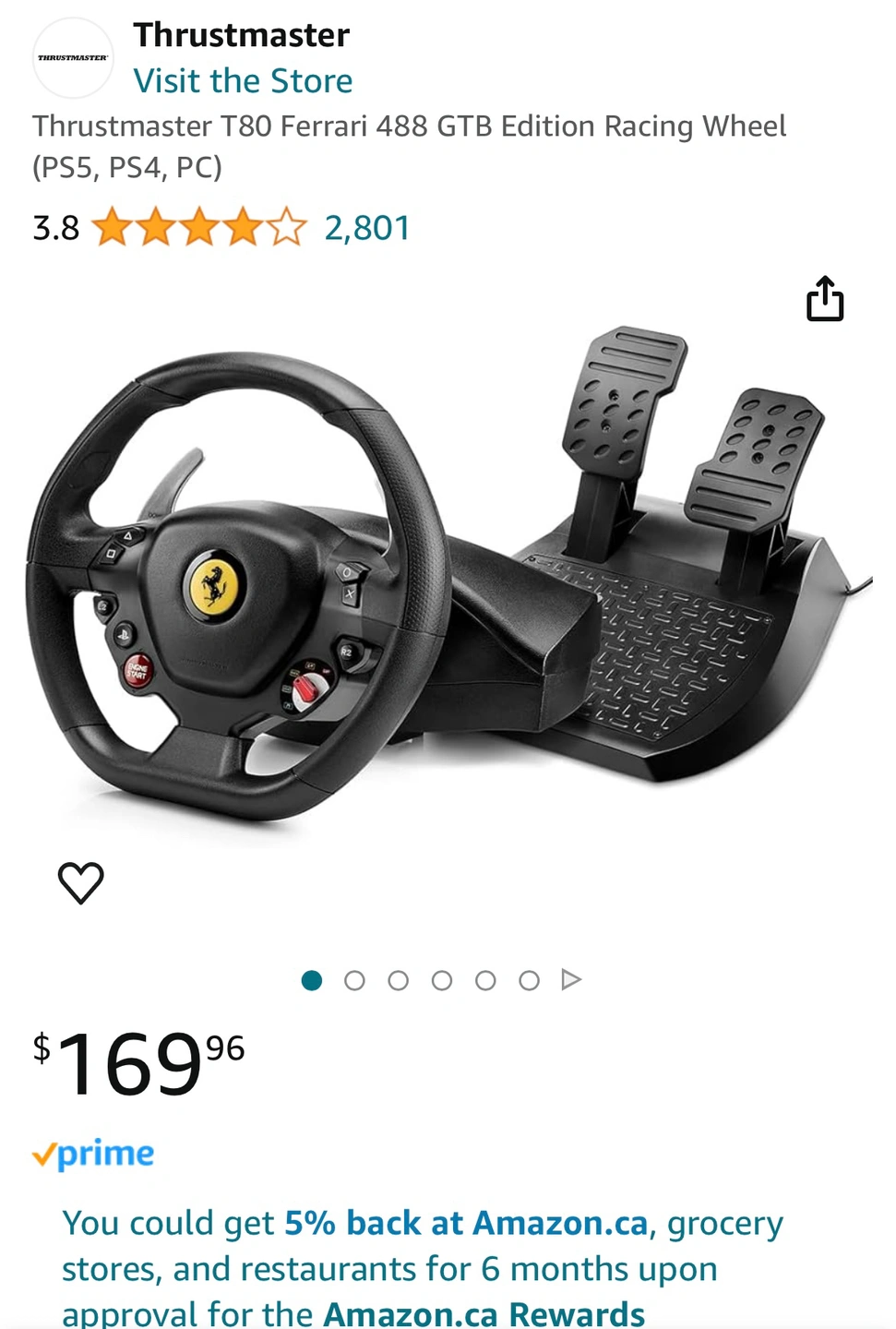The width and height of the screenshot is (896, 1329).
Task: Share this racing wheel listing
Action: tap(824, 299)
